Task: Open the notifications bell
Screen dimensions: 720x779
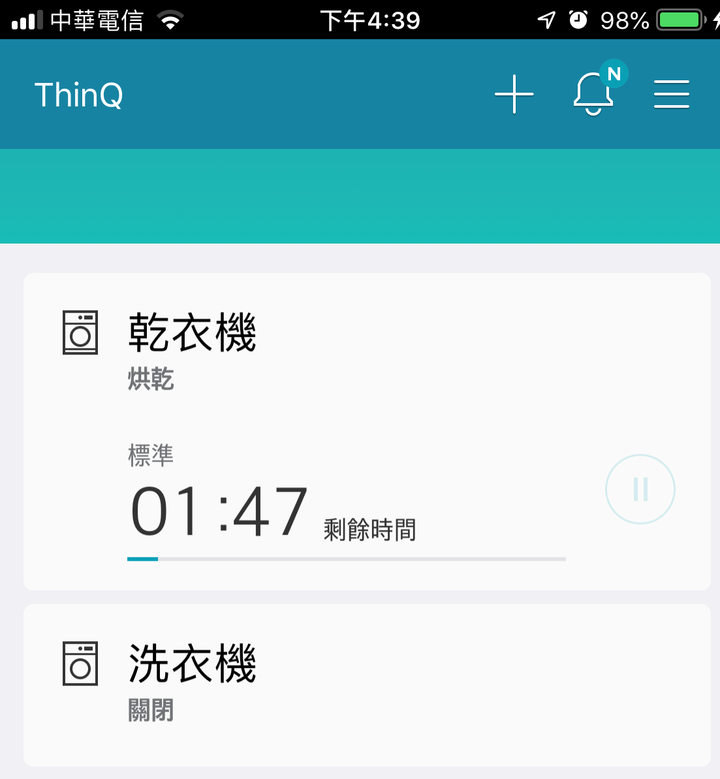Action: 593,94
